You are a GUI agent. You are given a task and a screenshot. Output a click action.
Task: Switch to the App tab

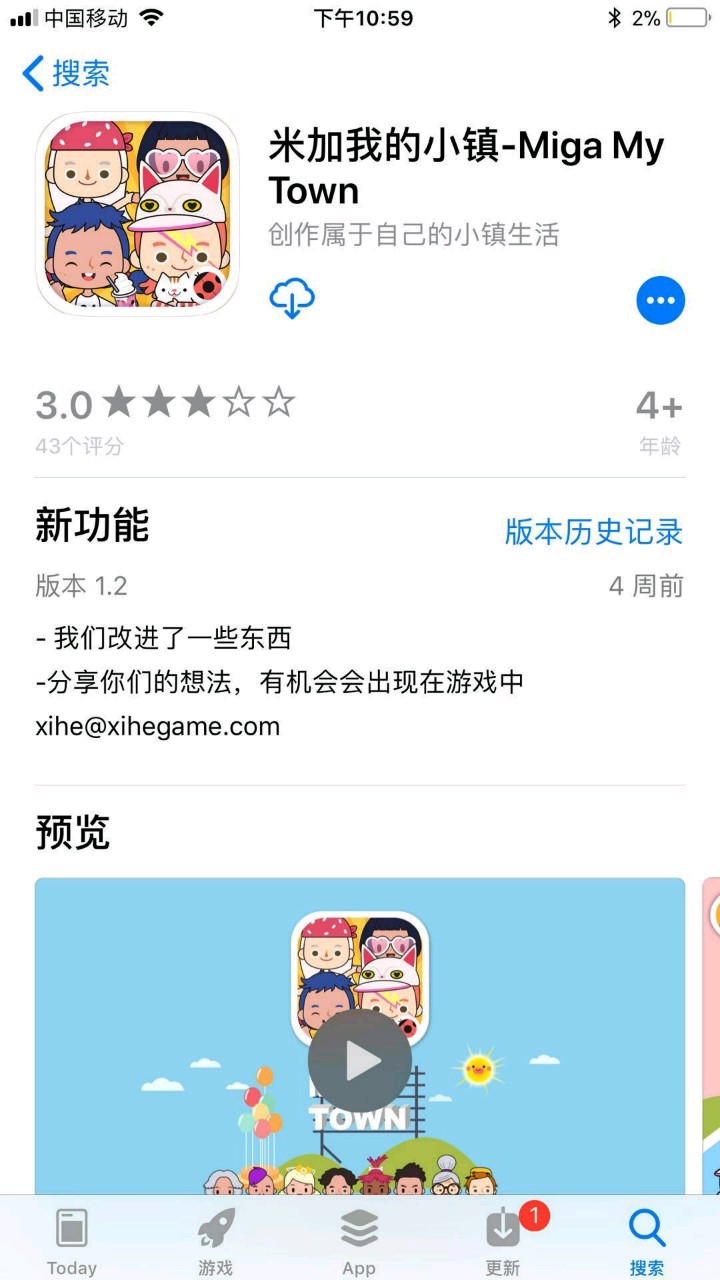pos(359,1240)
